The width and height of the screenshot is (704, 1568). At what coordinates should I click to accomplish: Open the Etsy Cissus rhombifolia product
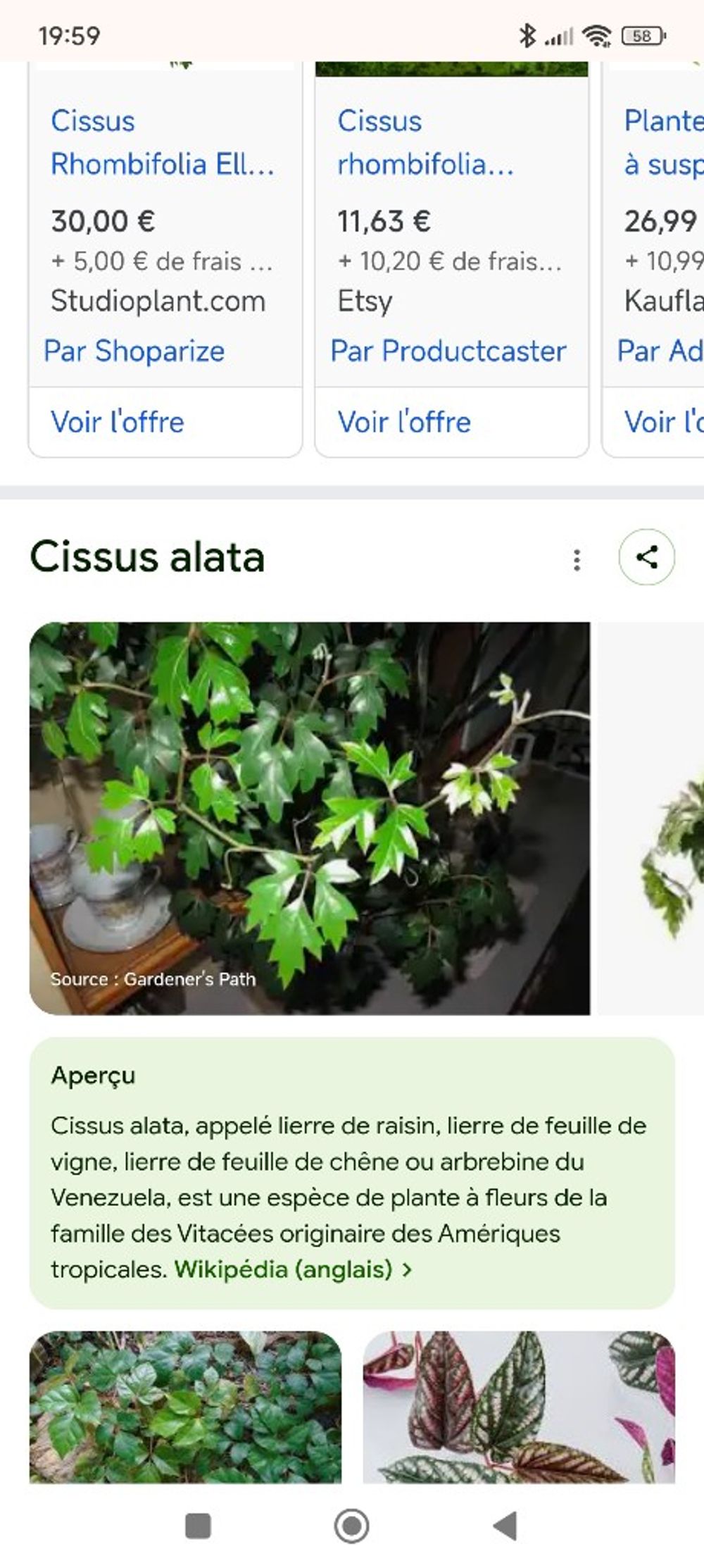425,143
